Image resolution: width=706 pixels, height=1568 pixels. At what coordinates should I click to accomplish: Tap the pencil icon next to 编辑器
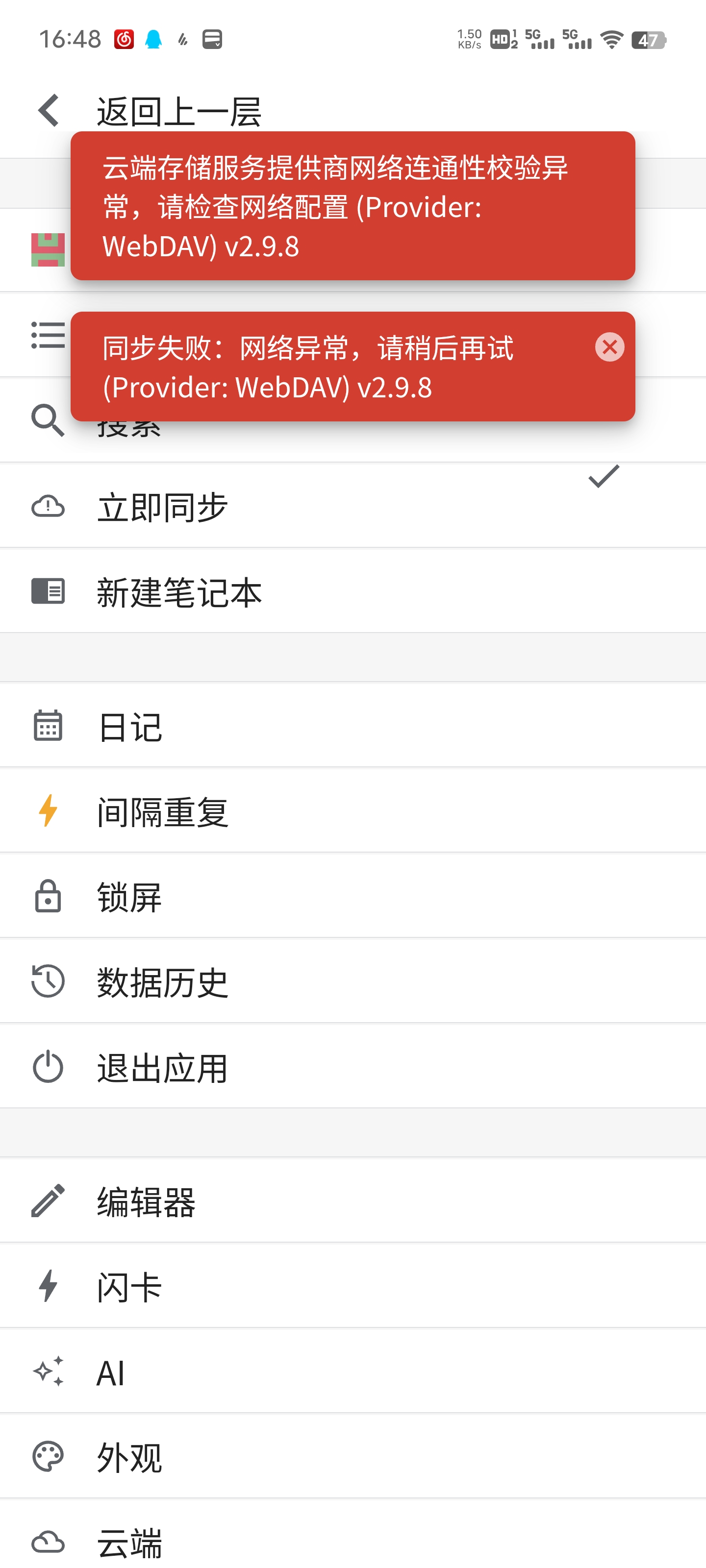pos(49,1200)
